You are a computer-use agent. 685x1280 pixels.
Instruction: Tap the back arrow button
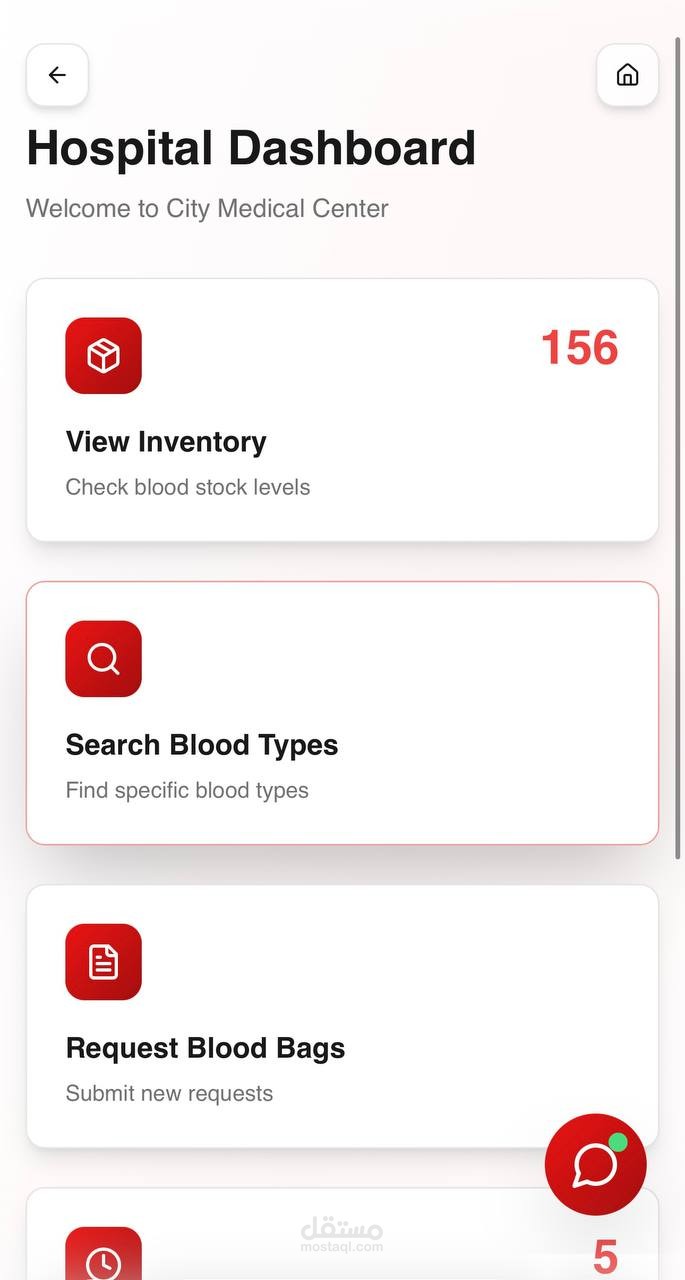(57, 75)
